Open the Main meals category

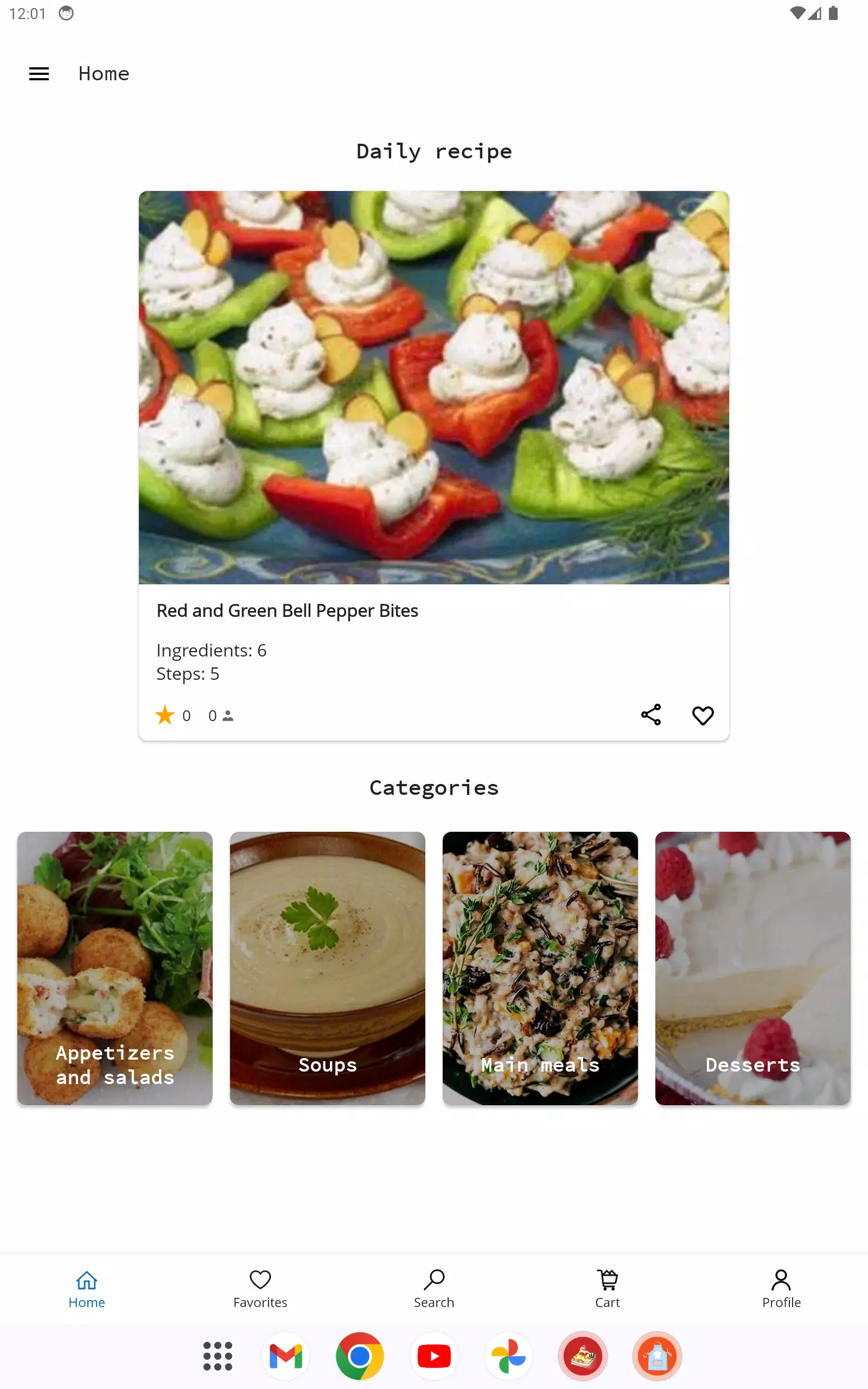(x=540, y=968)
